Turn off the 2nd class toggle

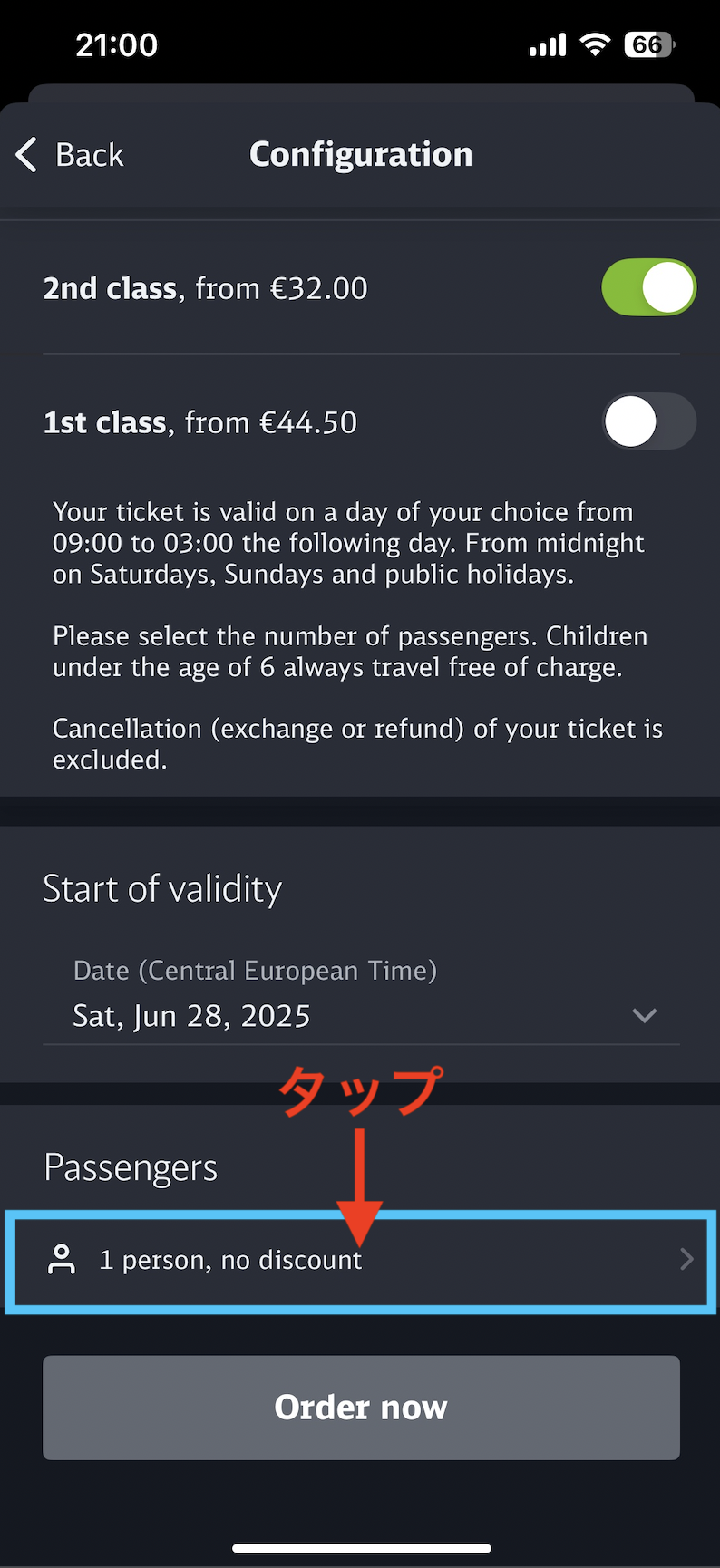click(648, 287)
